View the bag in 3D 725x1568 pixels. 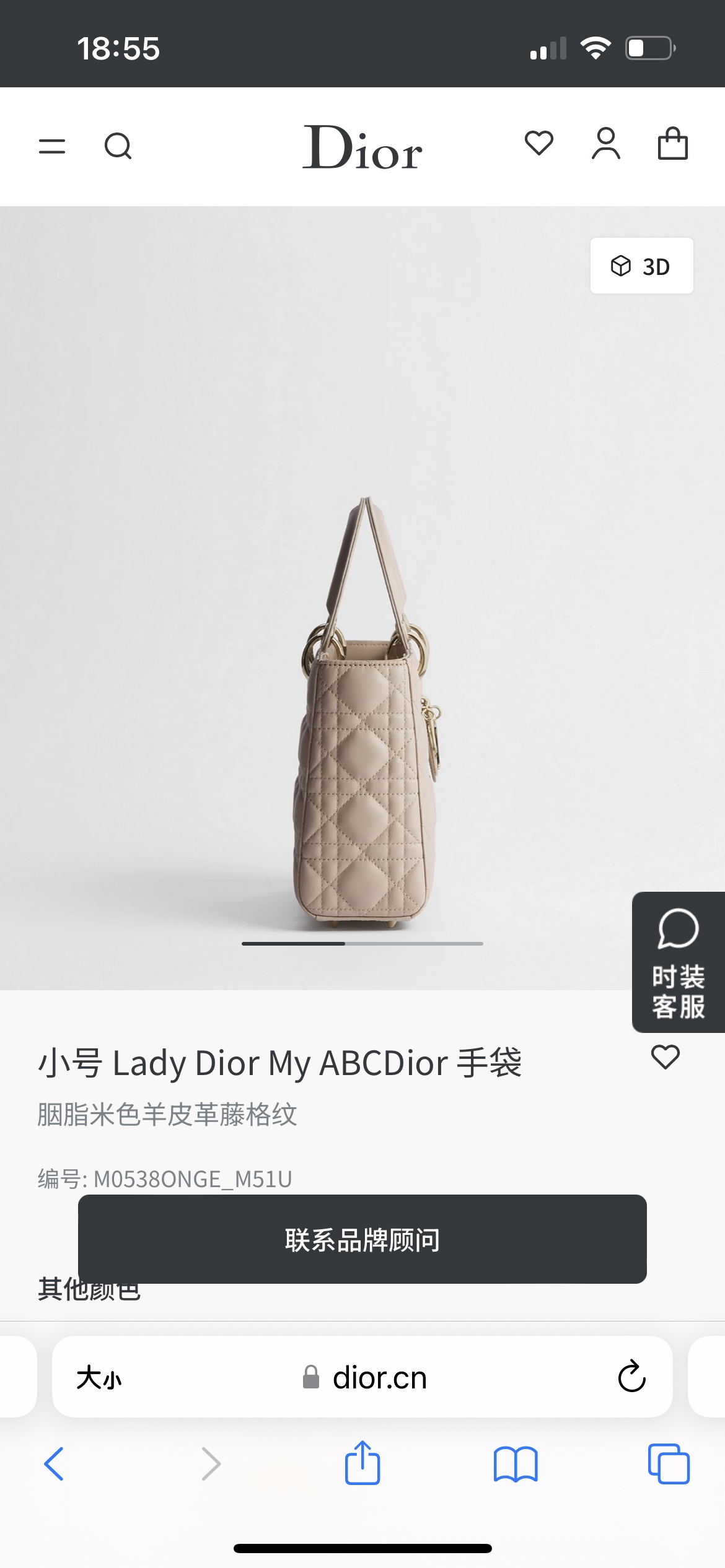641,266
